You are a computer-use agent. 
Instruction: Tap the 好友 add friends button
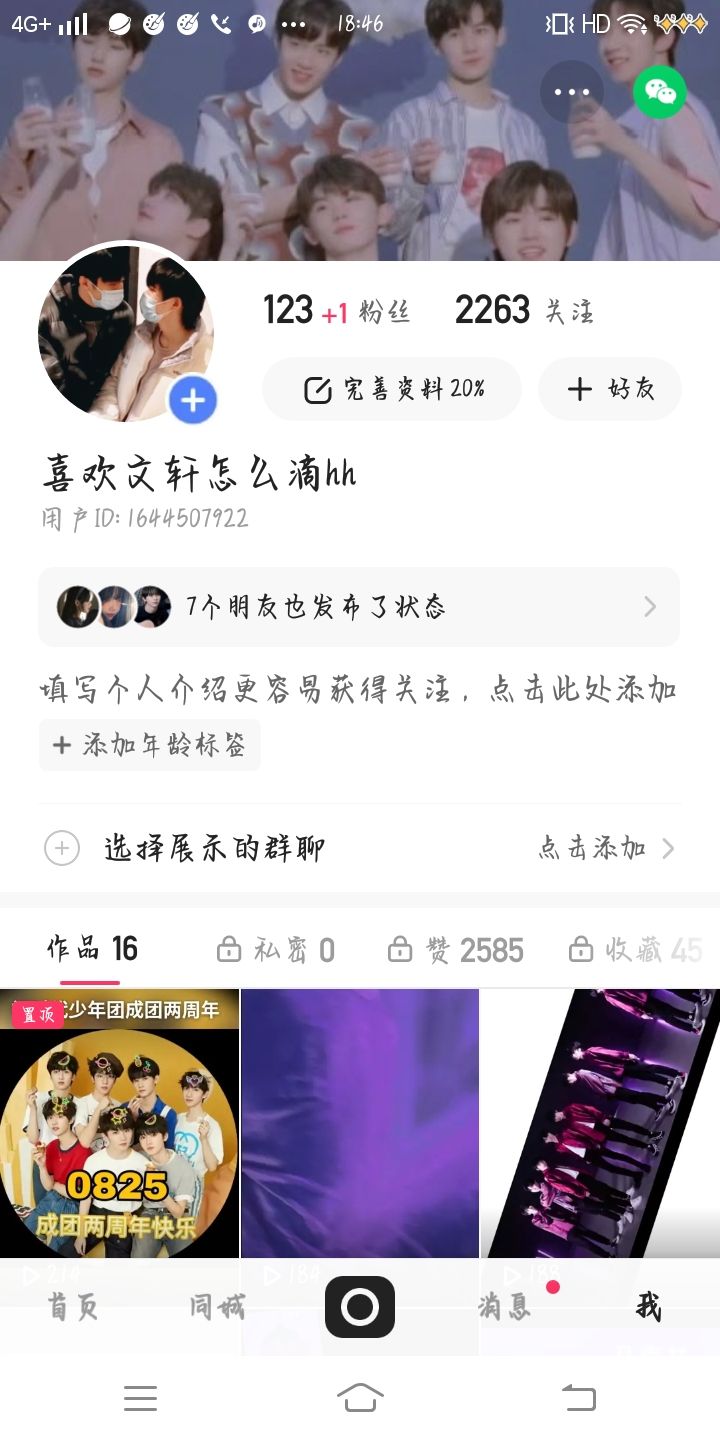pos(610,389)
